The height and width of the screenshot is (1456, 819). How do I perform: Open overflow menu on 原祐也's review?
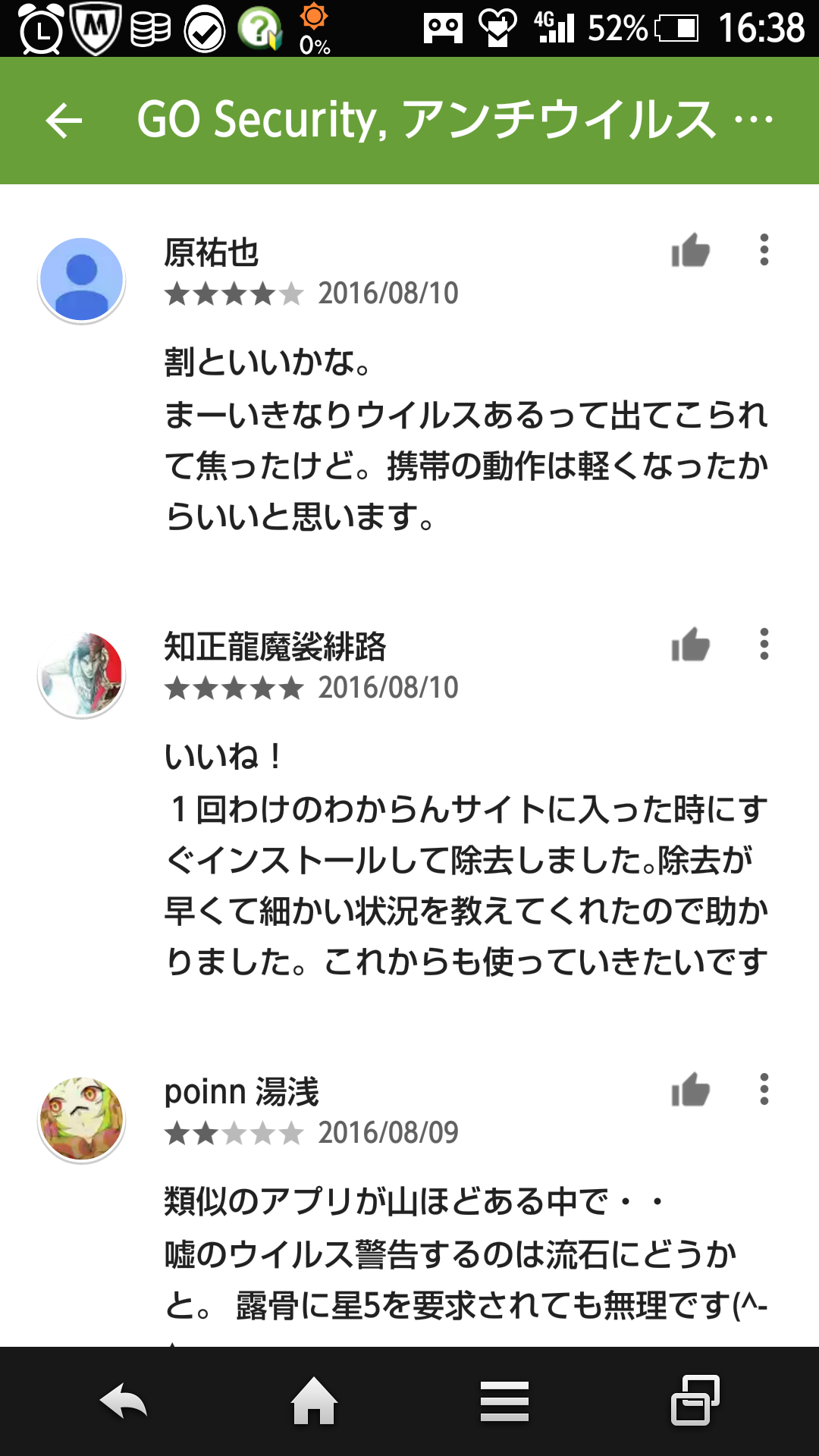coord(764,250)
